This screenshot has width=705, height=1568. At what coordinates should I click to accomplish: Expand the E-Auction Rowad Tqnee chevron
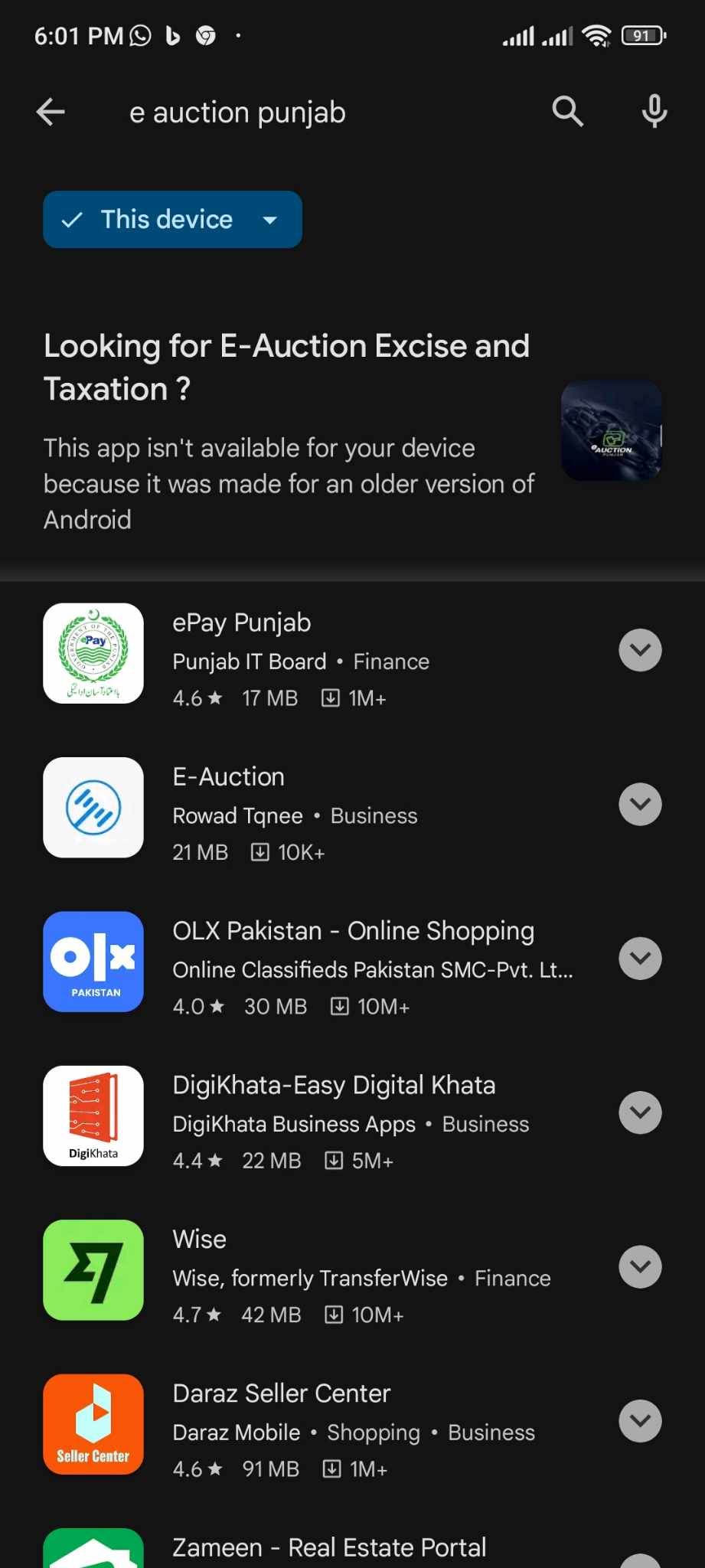click(640, 804)
